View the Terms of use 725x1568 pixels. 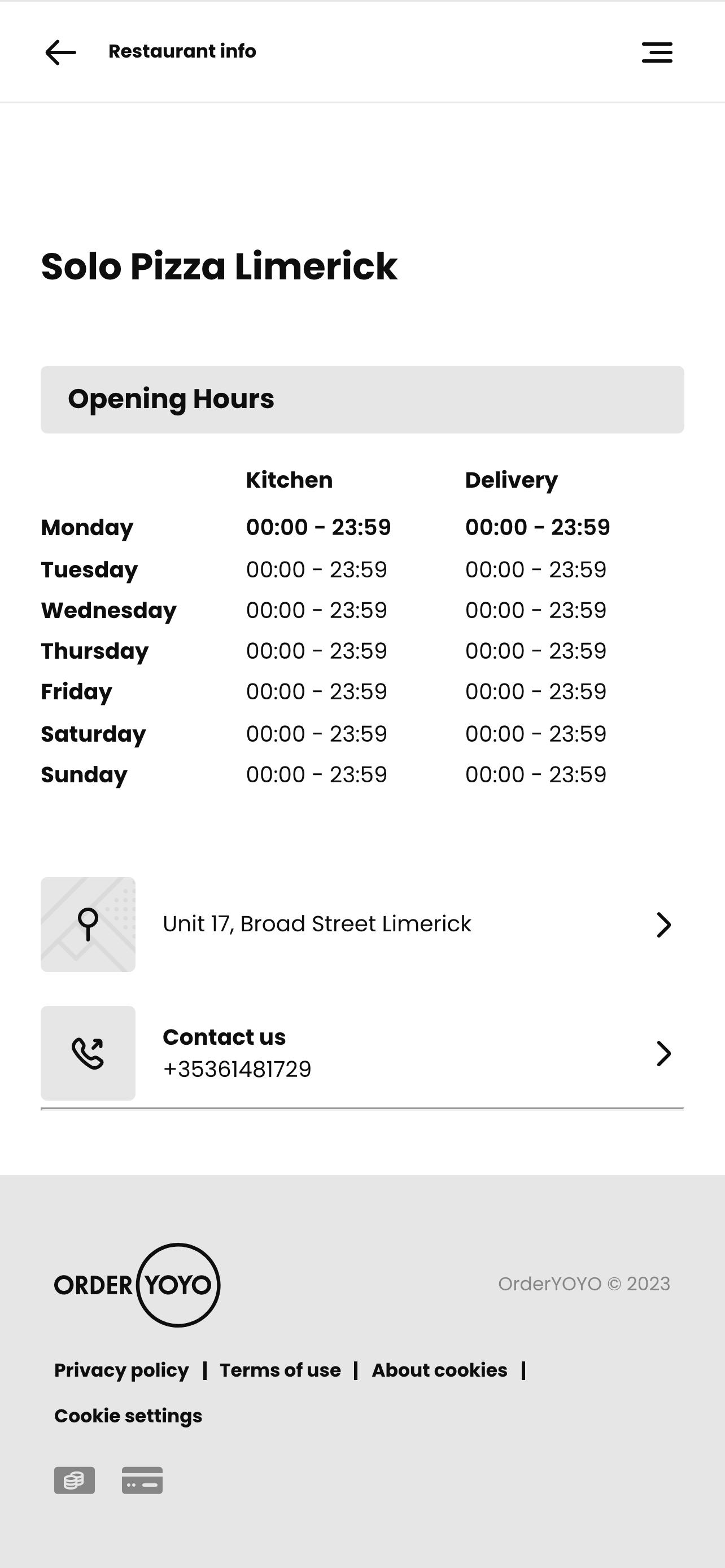tap(280, 1370)
